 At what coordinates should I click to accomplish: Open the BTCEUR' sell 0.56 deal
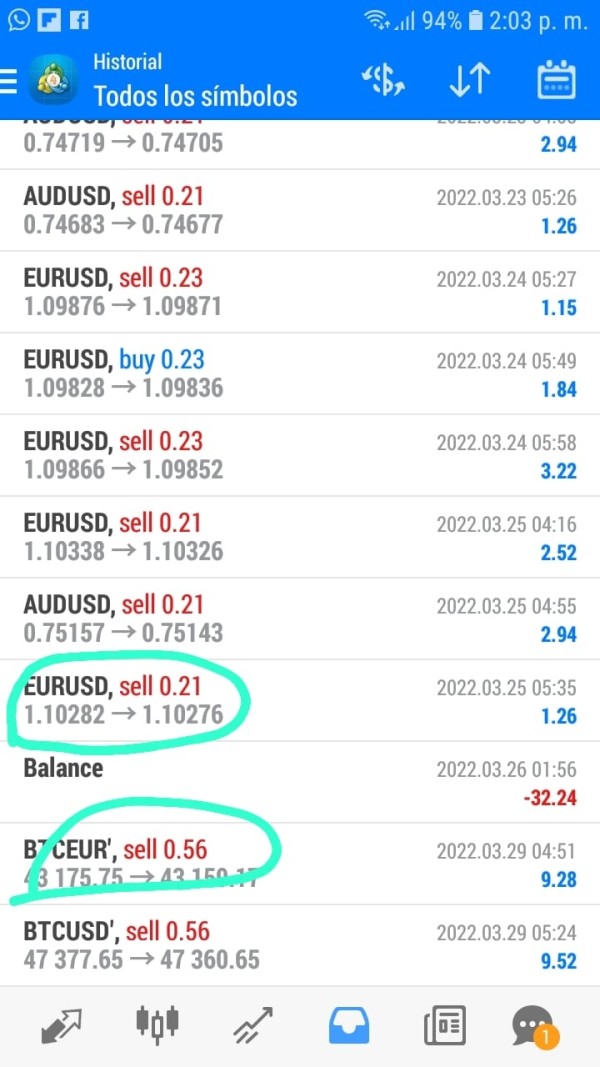300,864
